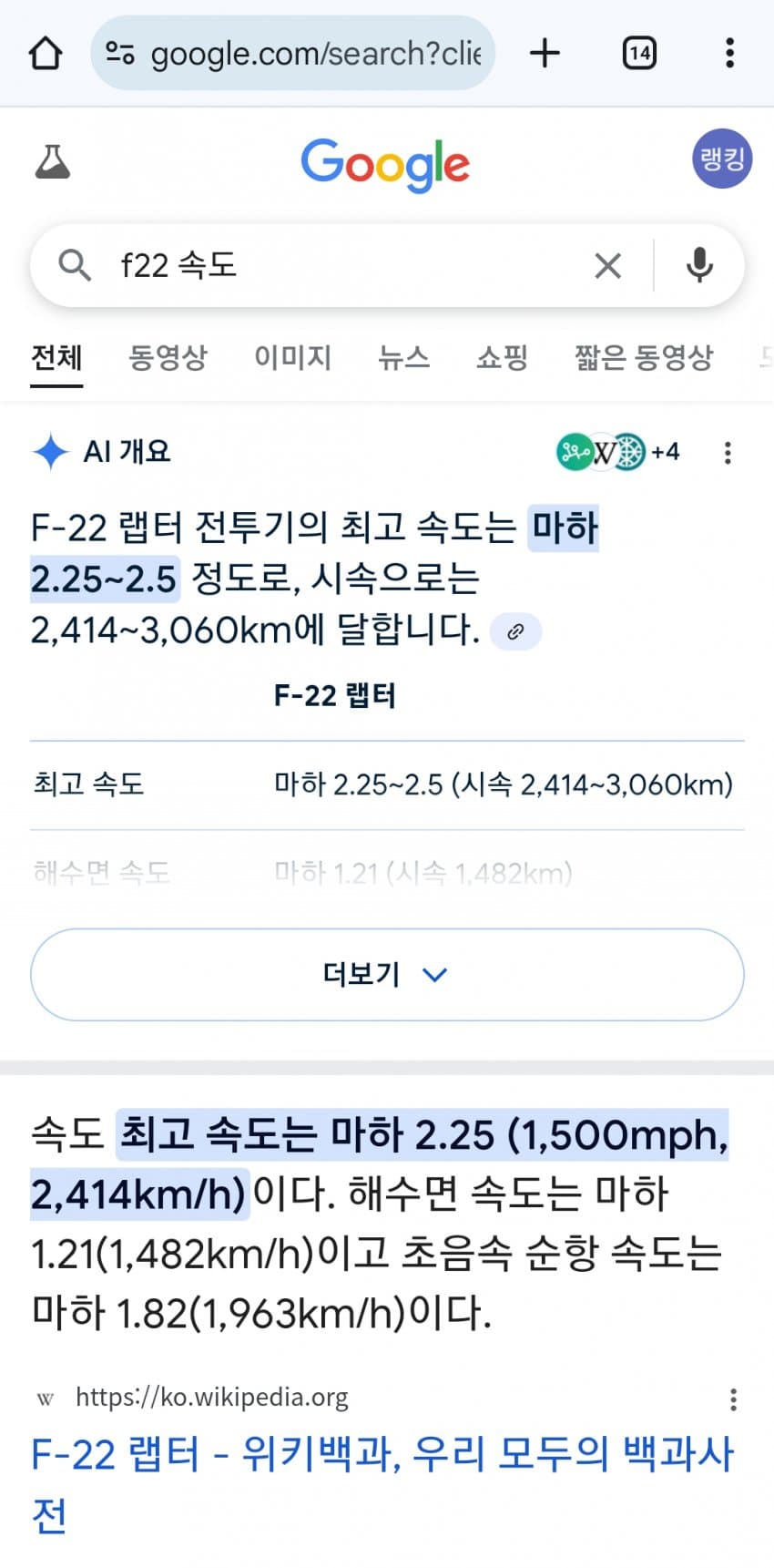View the AI overview sources +4

click(x=618, y=451)
